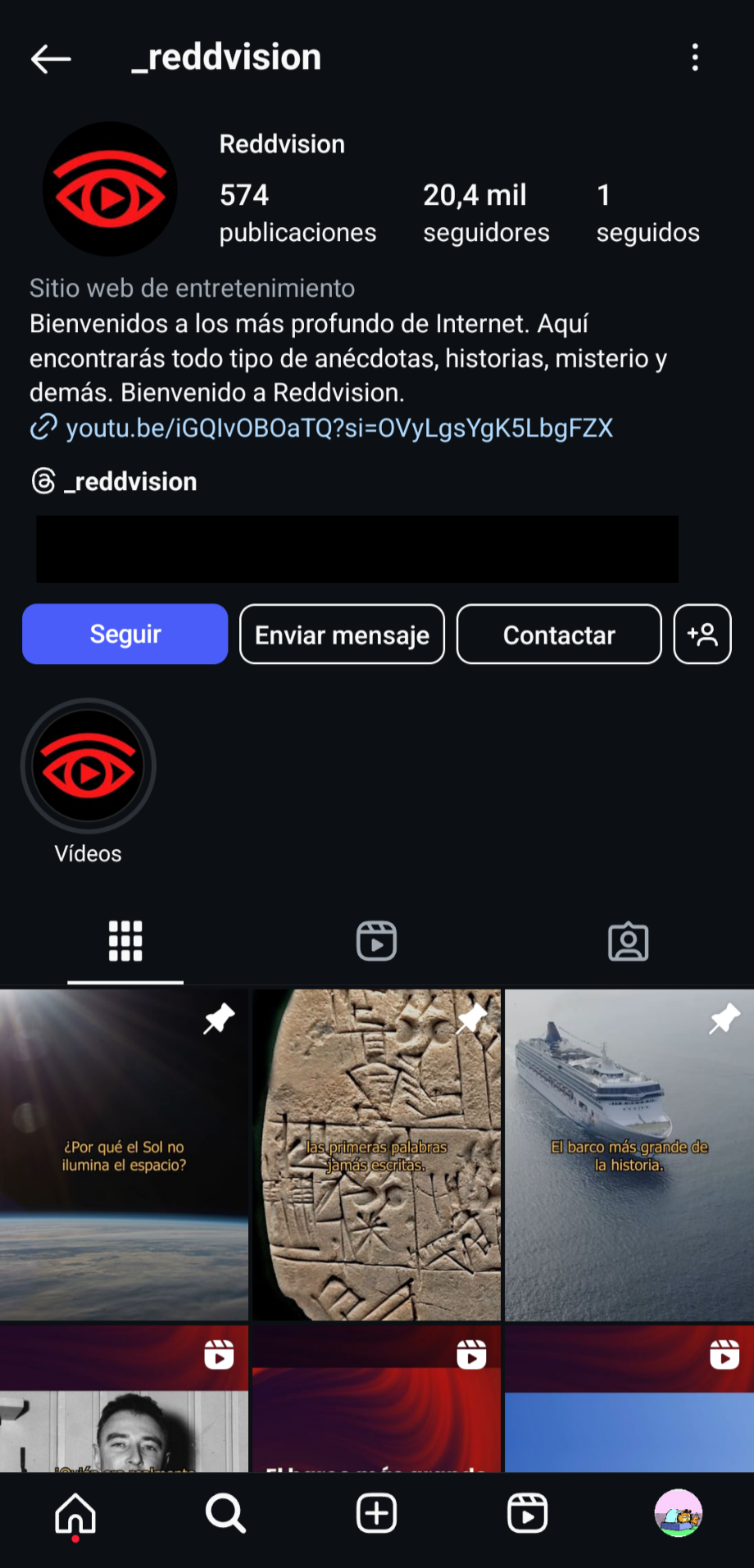Show suggested accounts via add-person icon
Image resolution: width=754 pixels, height=1568 pixels.
(x=702, y=634)
